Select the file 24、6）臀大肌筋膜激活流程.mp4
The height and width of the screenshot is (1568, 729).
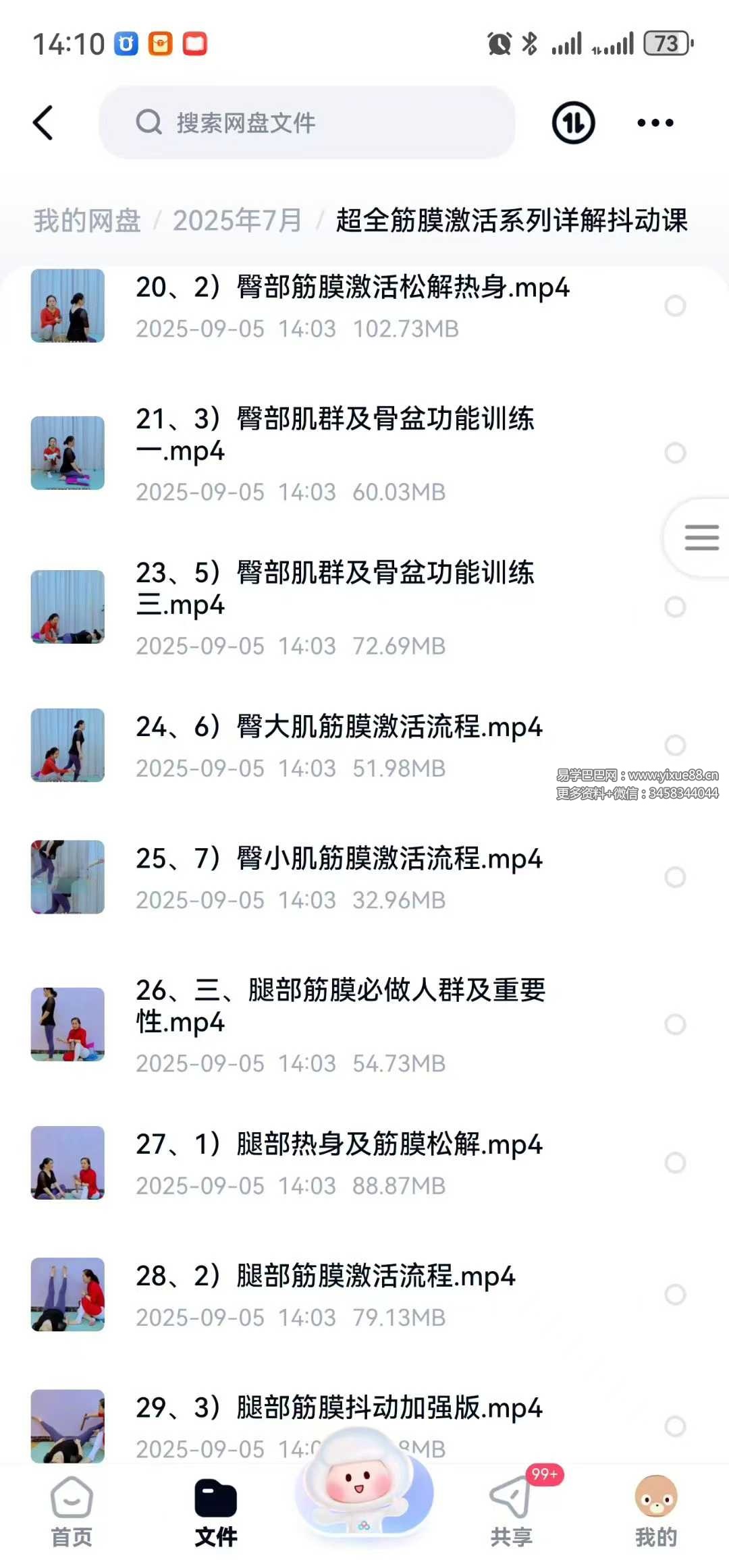675,745
